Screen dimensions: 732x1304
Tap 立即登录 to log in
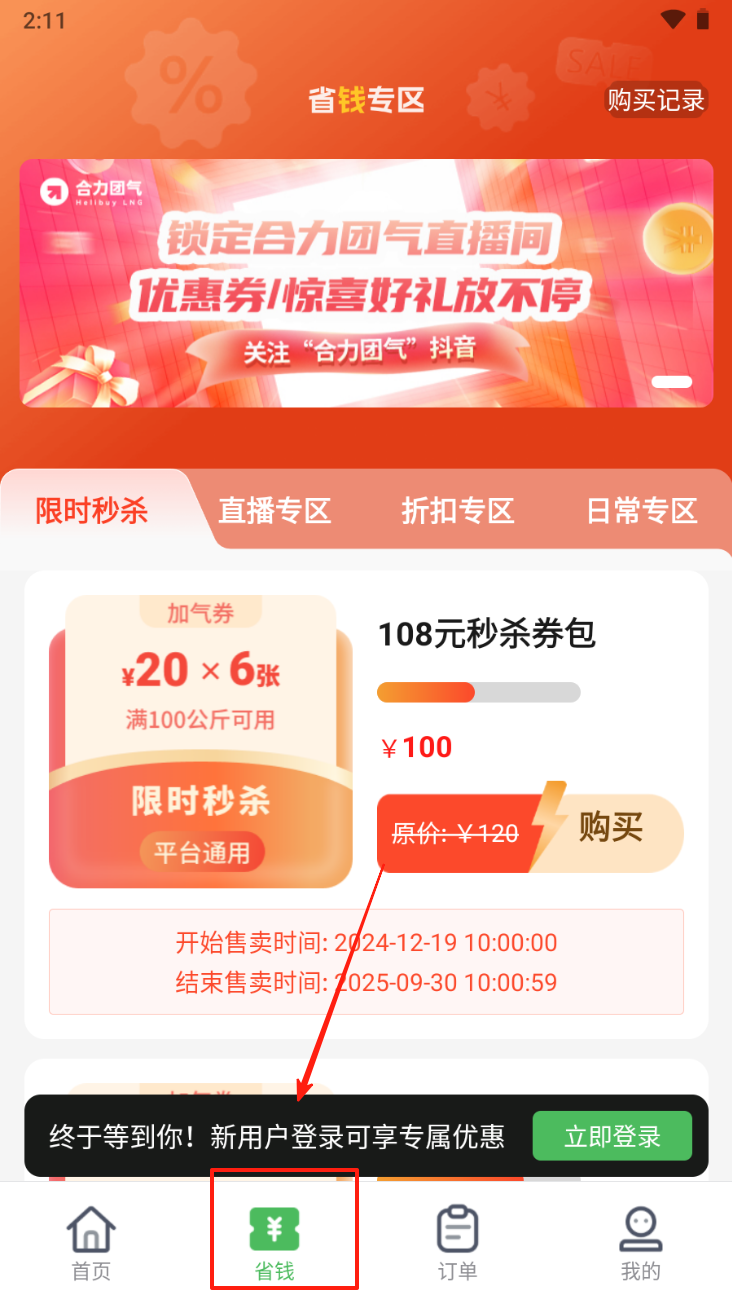click(x=612, y=1136)
